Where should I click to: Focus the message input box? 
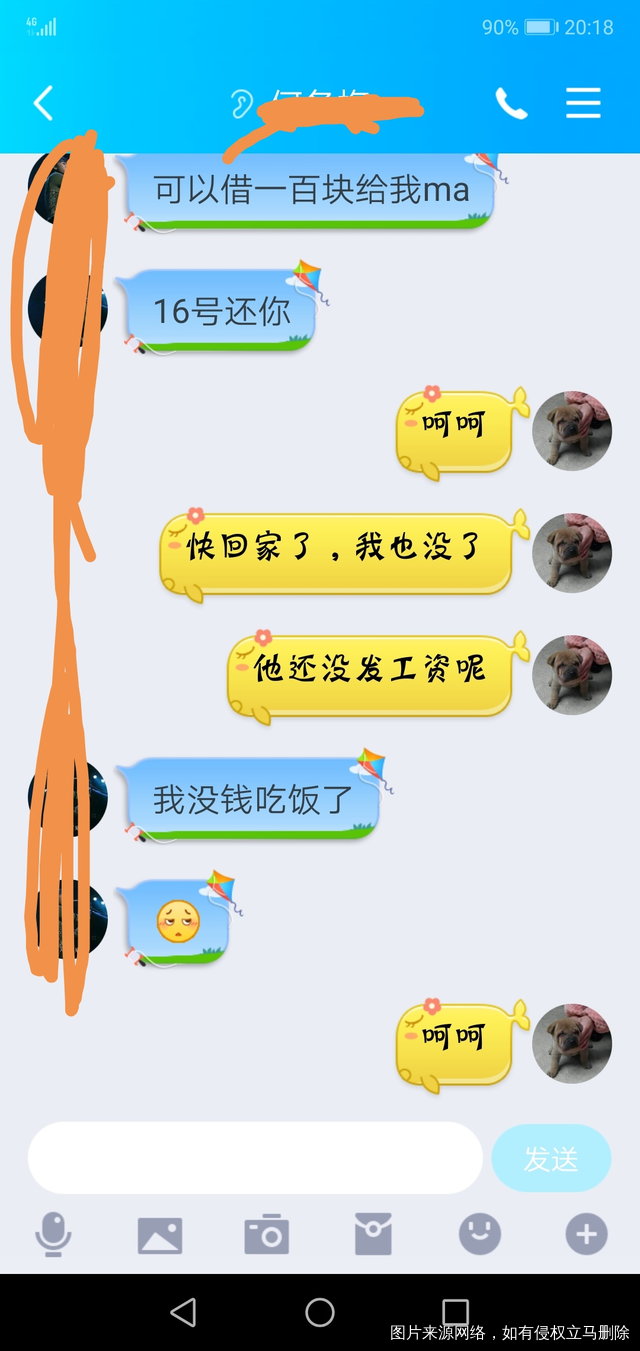tap(255, 1158)
